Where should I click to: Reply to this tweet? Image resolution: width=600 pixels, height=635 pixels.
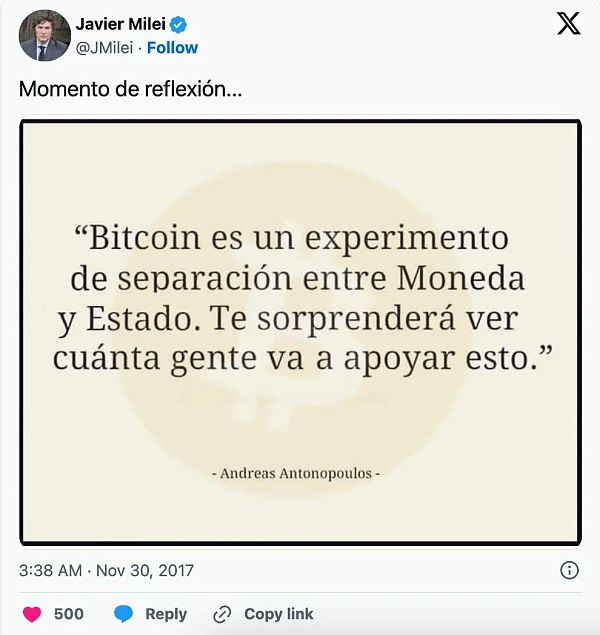[x=151, y=614]
